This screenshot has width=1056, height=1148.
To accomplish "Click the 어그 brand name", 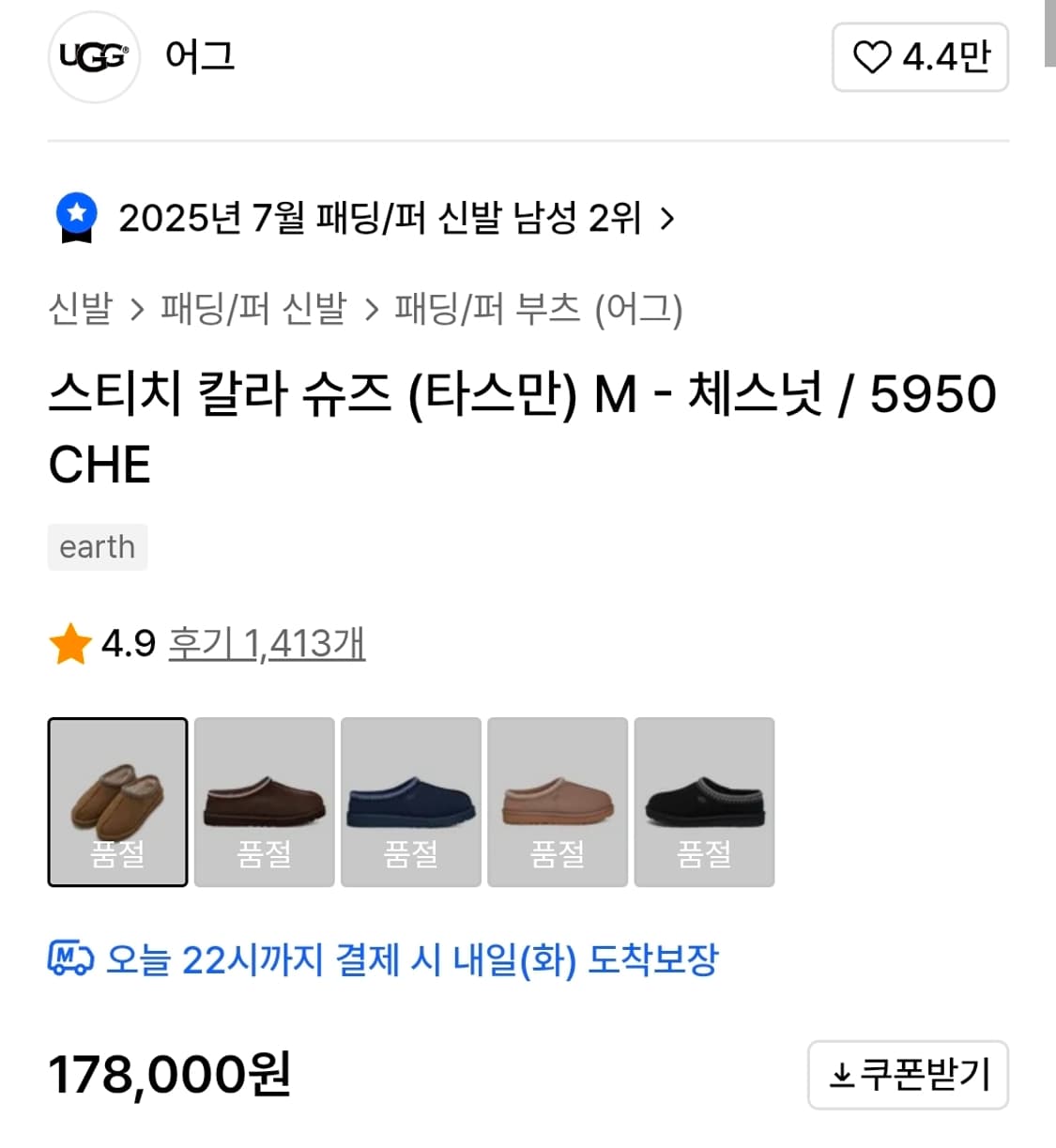I will [x=199, y=56].
